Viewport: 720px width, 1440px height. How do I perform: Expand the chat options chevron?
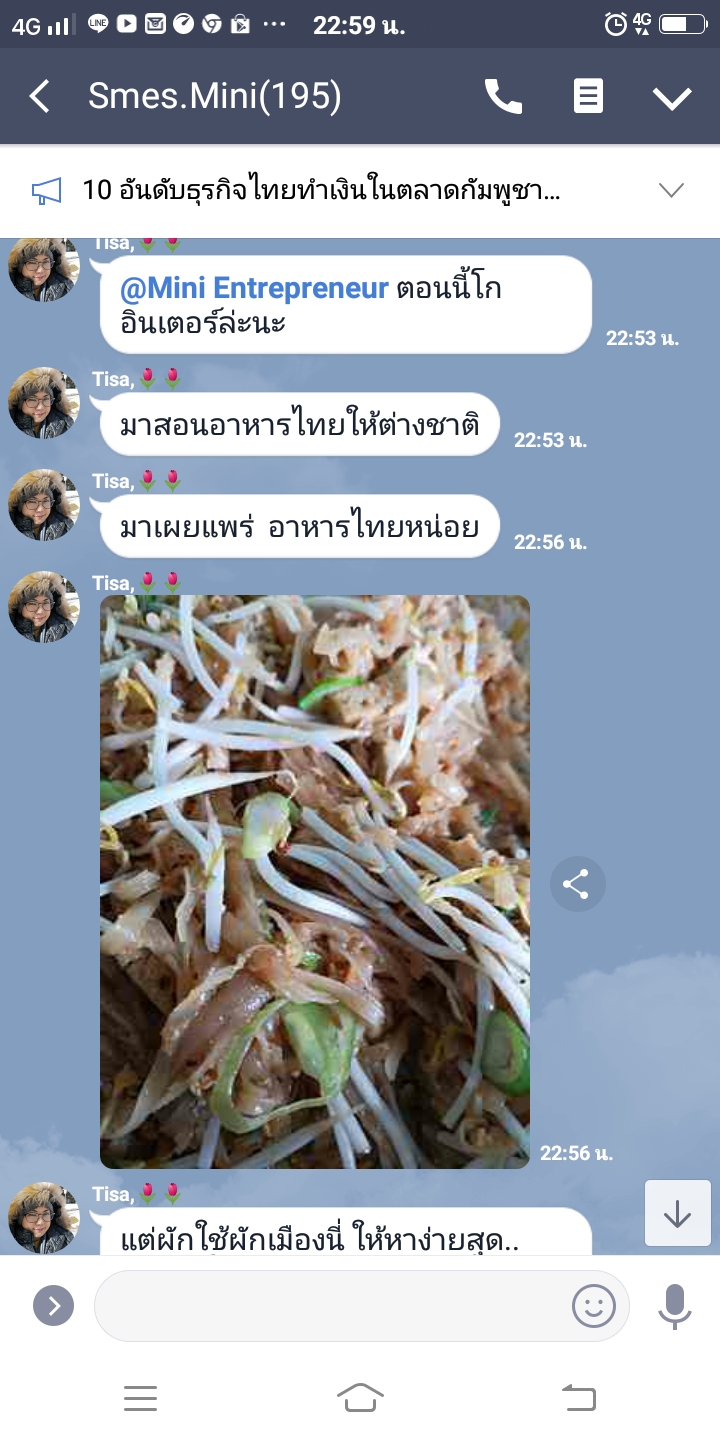click(x=672, y=97)
